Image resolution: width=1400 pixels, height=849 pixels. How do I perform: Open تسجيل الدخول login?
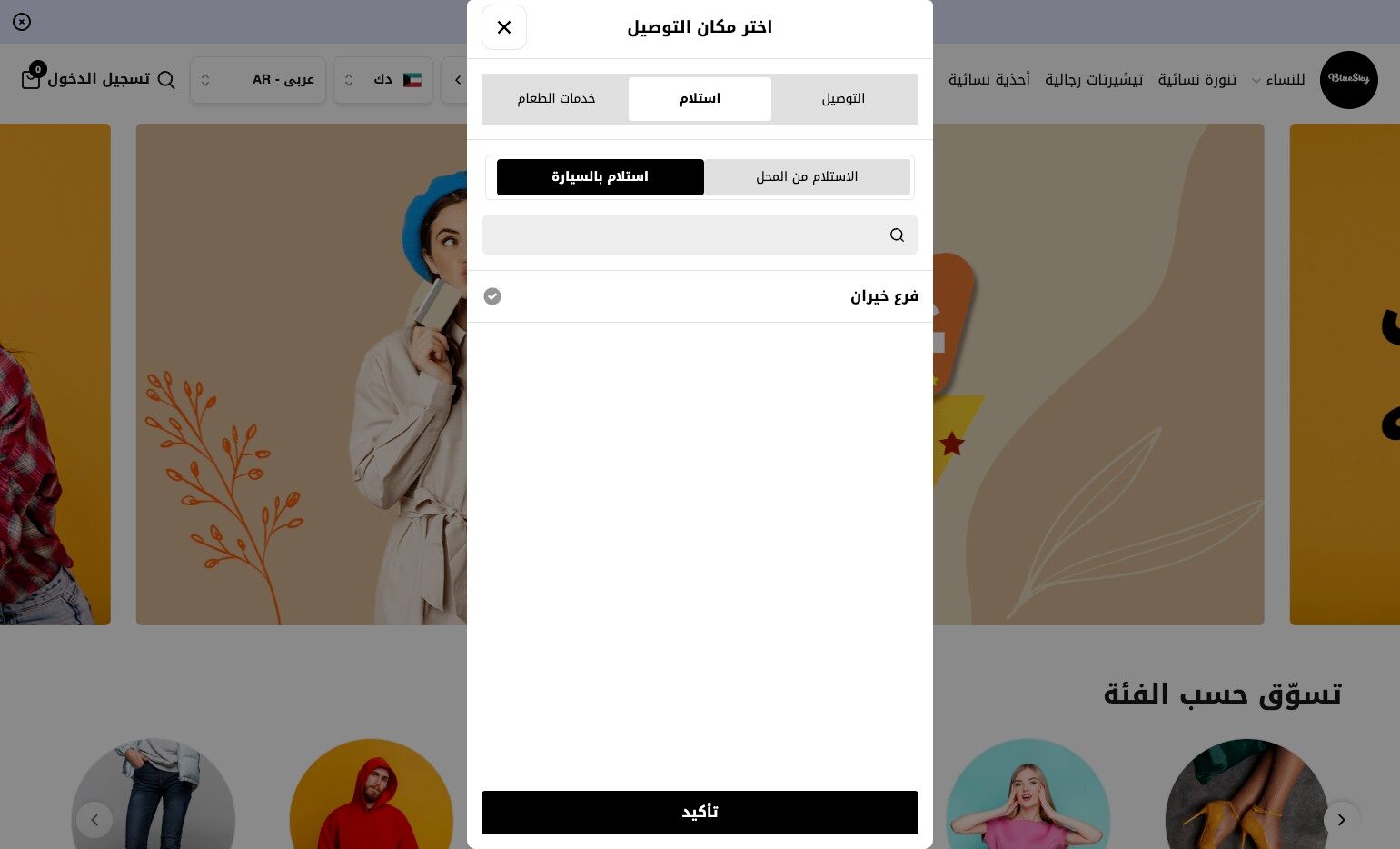coord(98,79)
